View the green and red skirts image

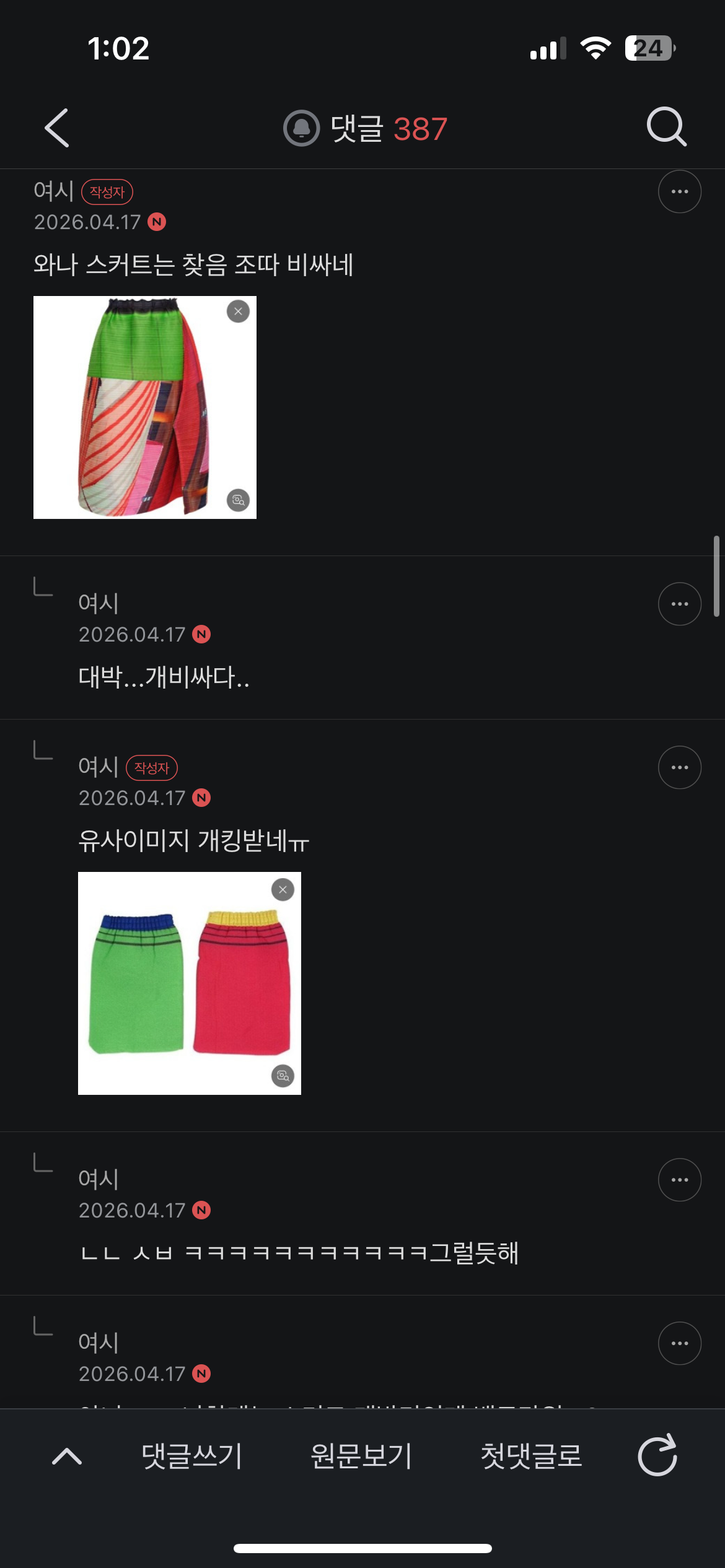[189, 983]
